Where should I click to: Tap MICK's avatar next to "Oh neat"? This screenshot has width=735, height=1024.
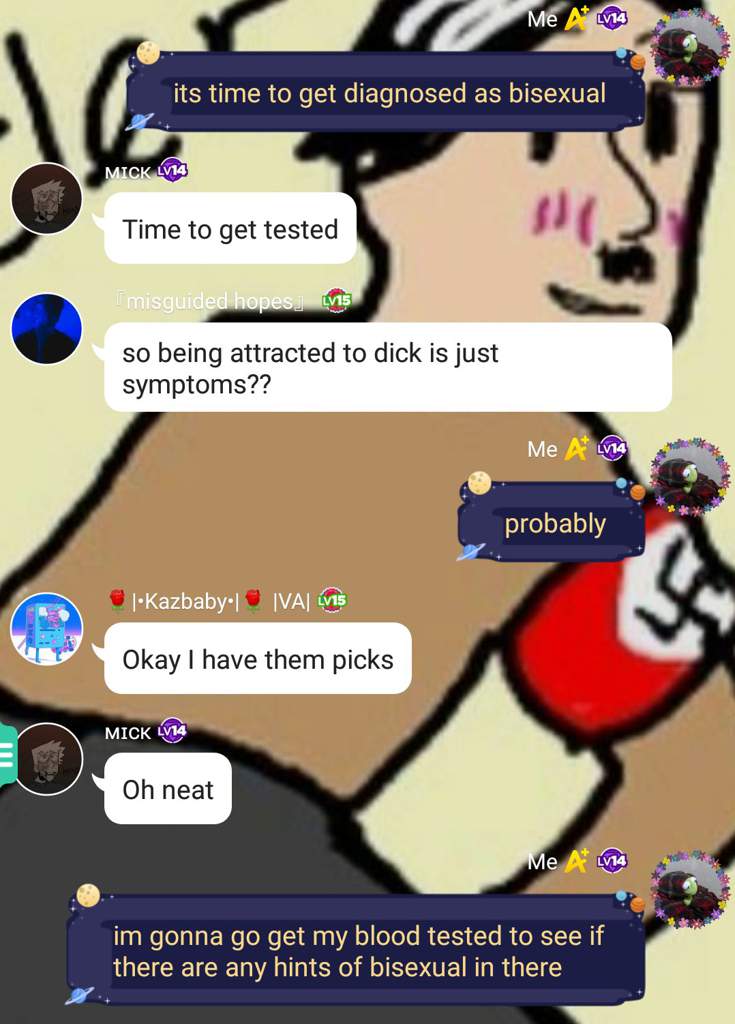(47, 758)
